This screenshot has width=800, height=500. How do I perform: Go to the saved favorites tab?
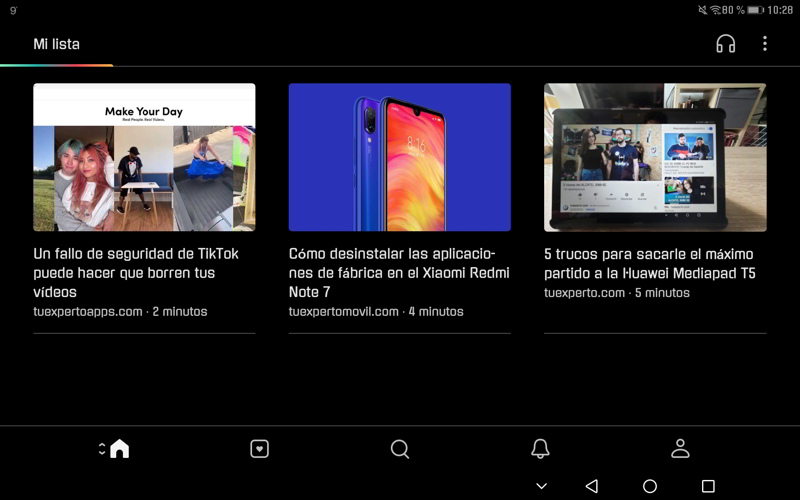pyautogui.click(x=259, y=449)
